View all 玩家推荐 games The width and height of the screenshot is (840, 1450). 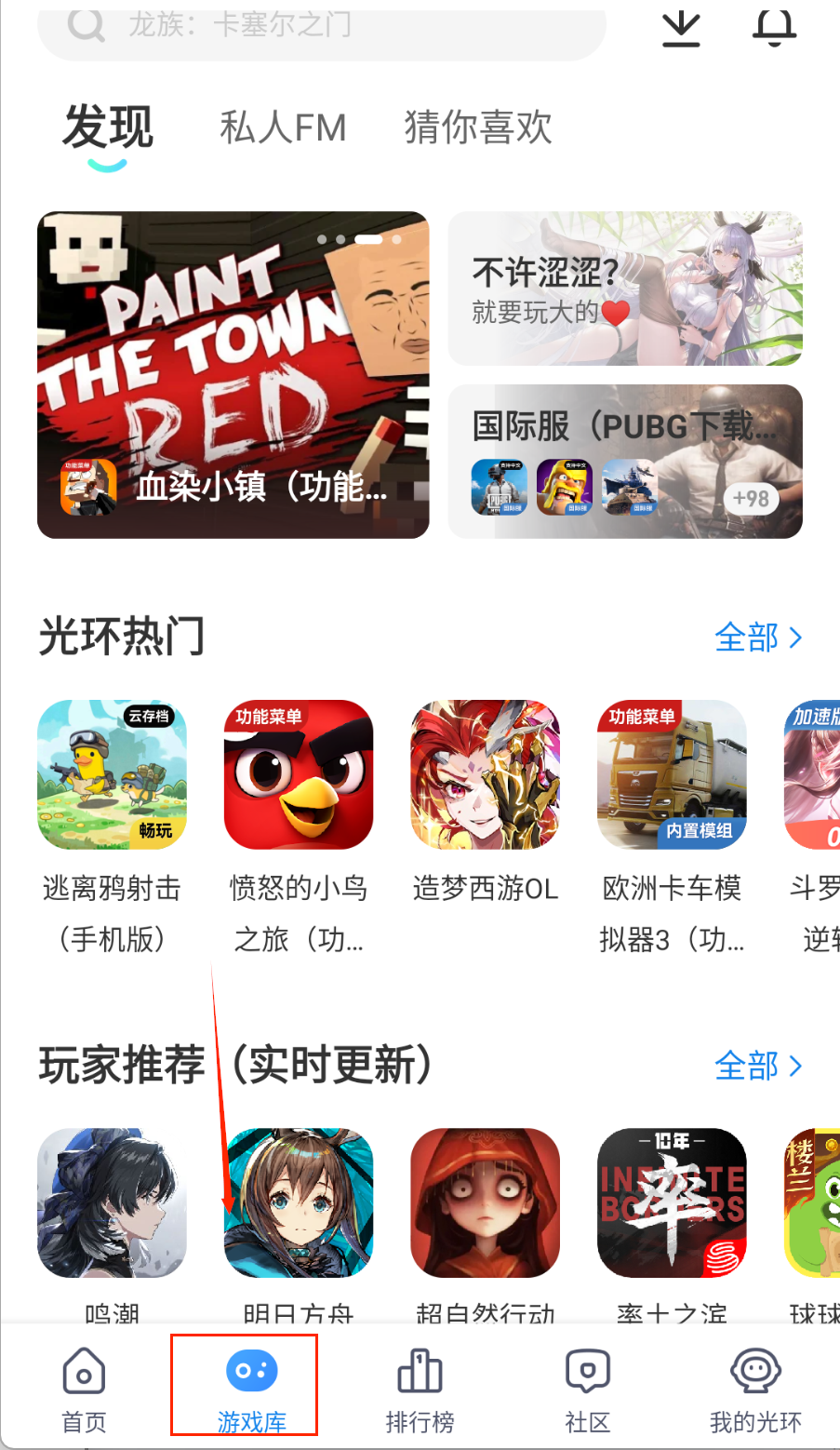(757, 1066)
